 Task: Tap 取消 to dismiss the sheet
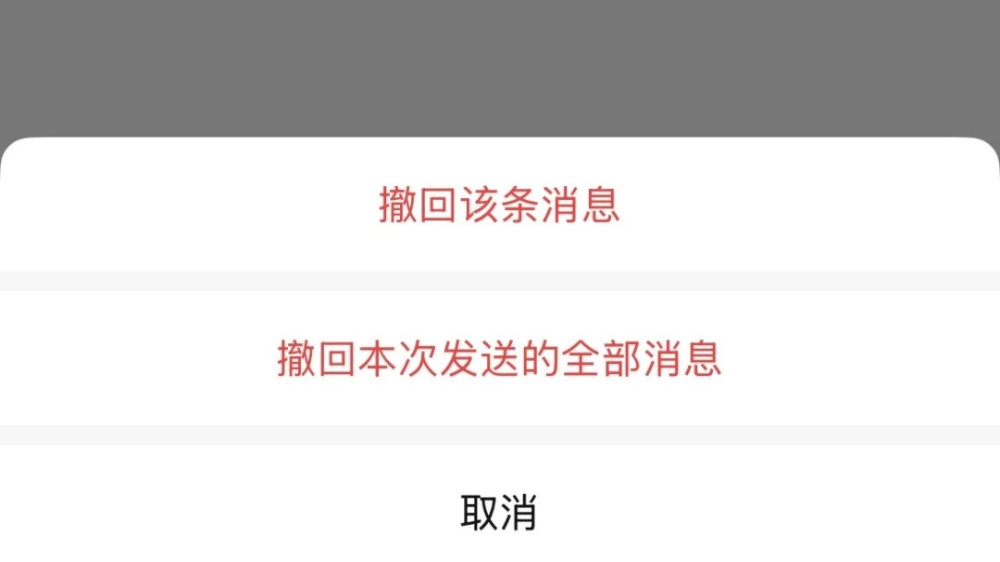(x=499, y=512)
